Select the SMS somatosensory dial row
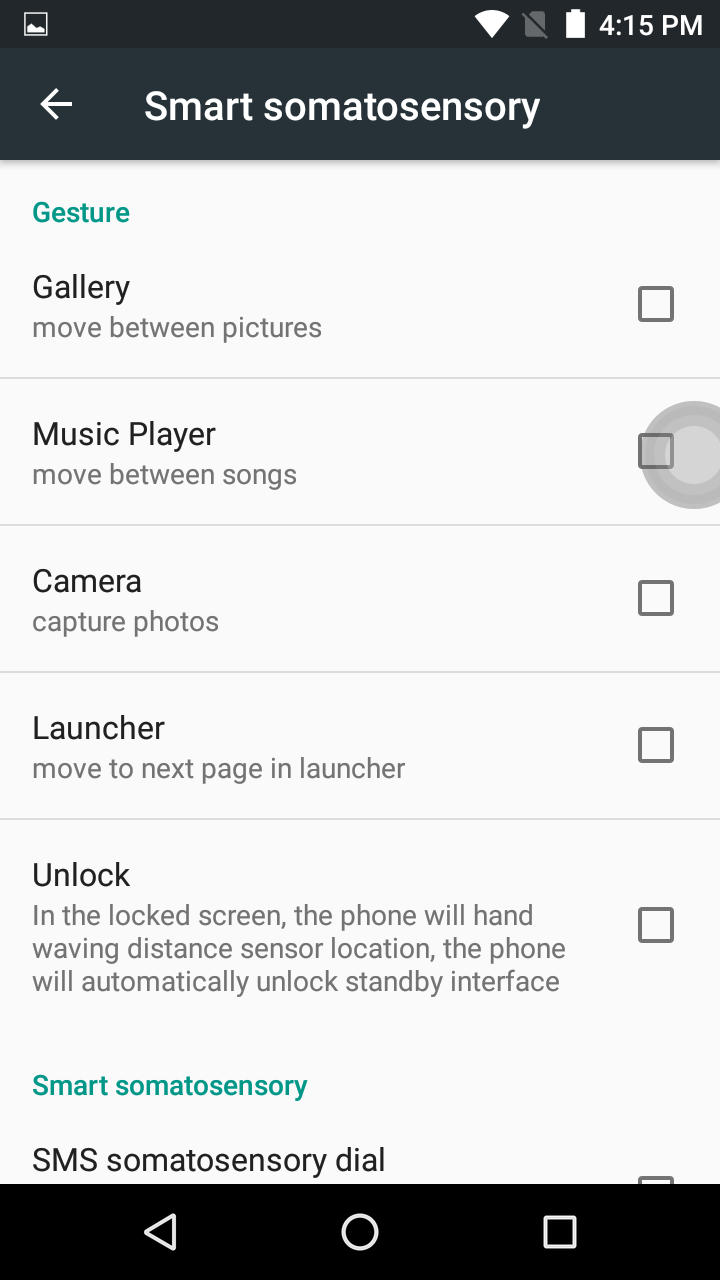 [x=300, y=1160]
